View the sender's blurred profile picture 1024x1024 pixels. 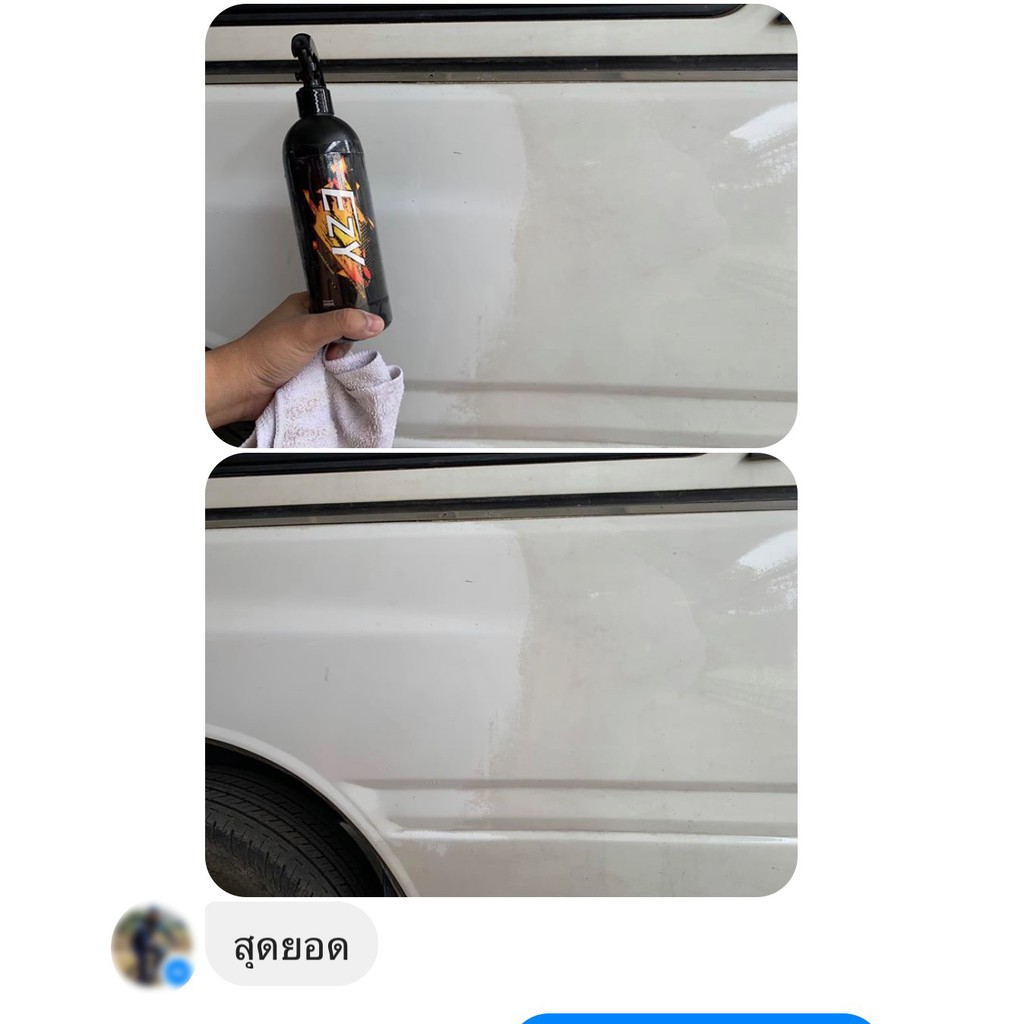[x=152, y=946]
